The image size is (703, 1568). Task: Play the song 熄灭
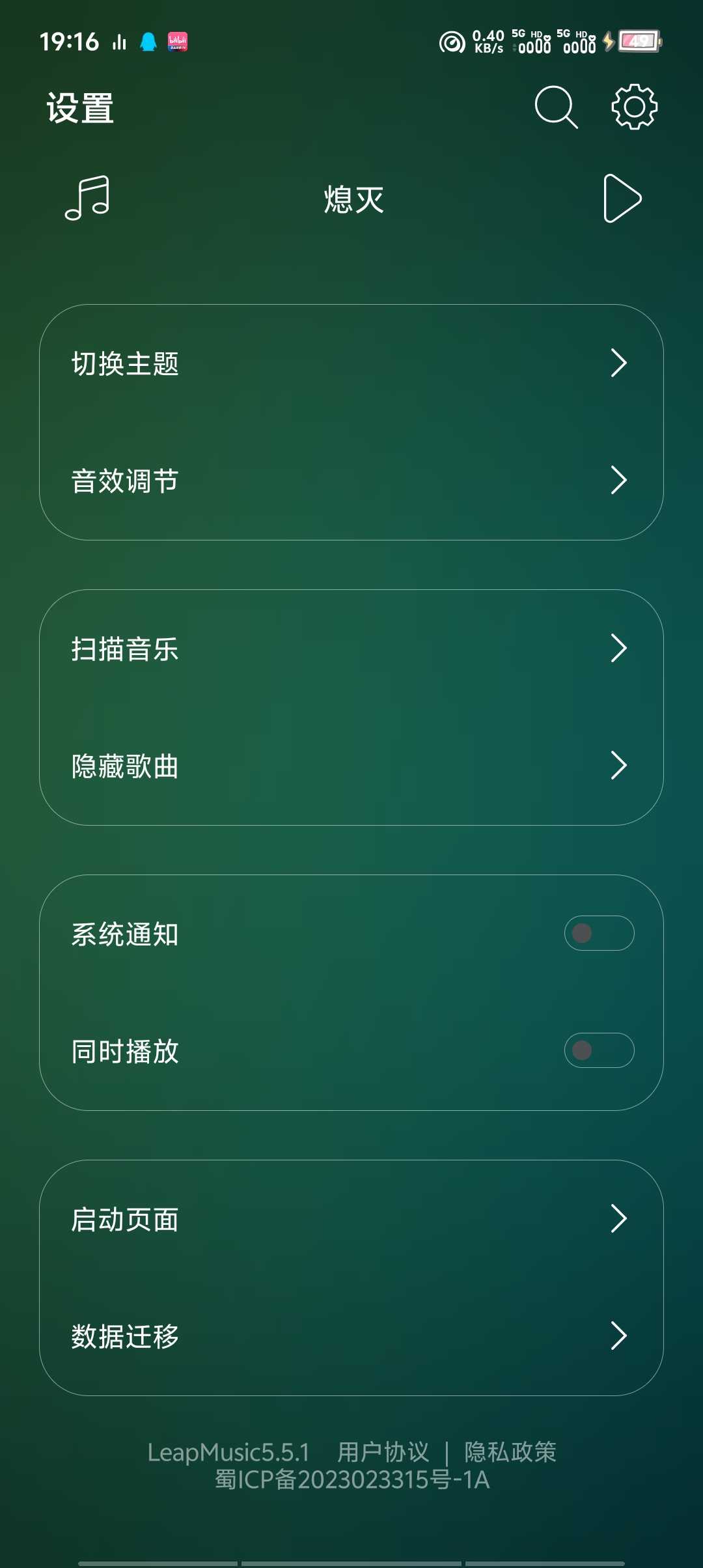point(622,199)
